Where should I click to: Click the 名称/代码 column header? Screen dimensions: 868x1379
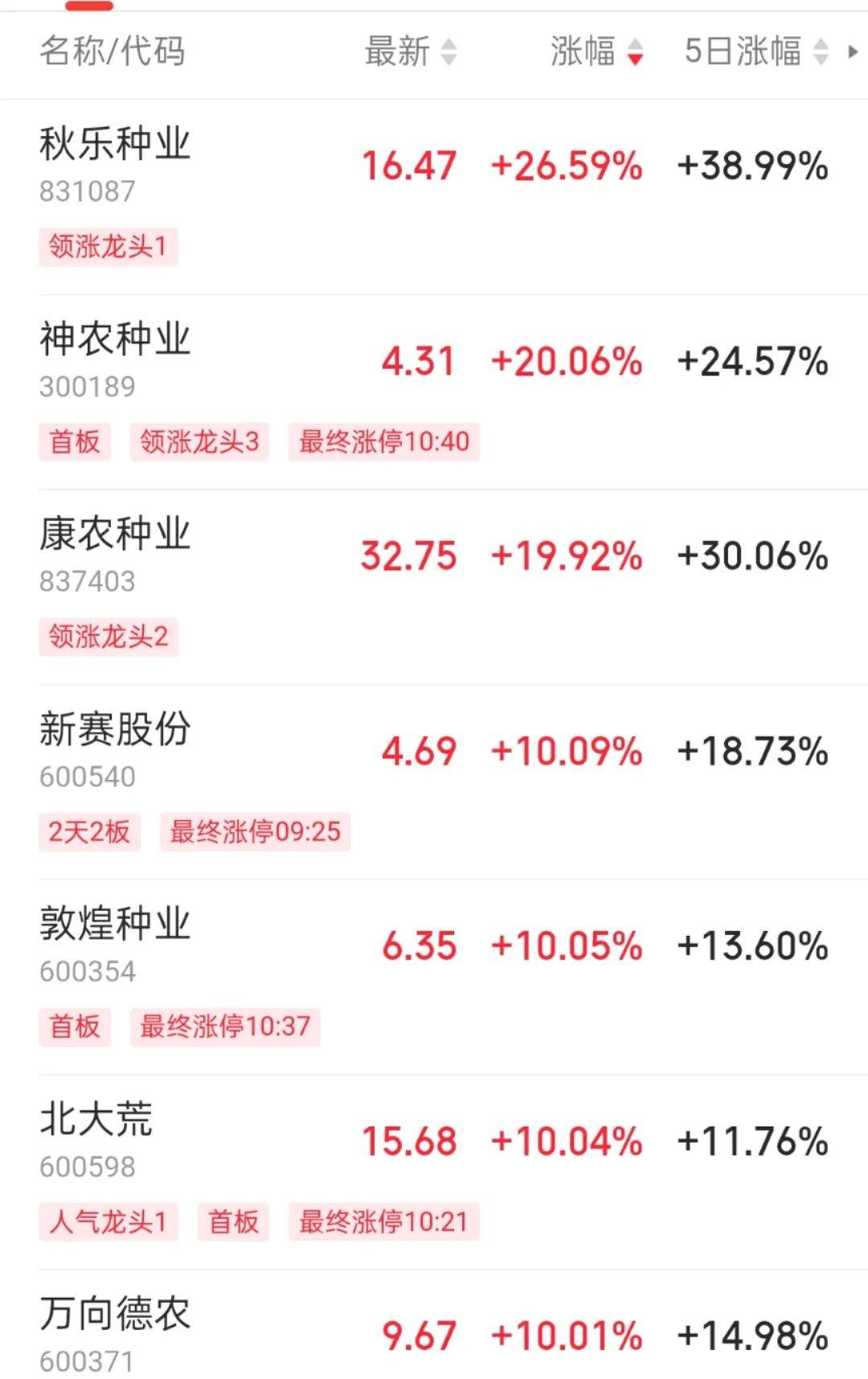click(113, 52)
